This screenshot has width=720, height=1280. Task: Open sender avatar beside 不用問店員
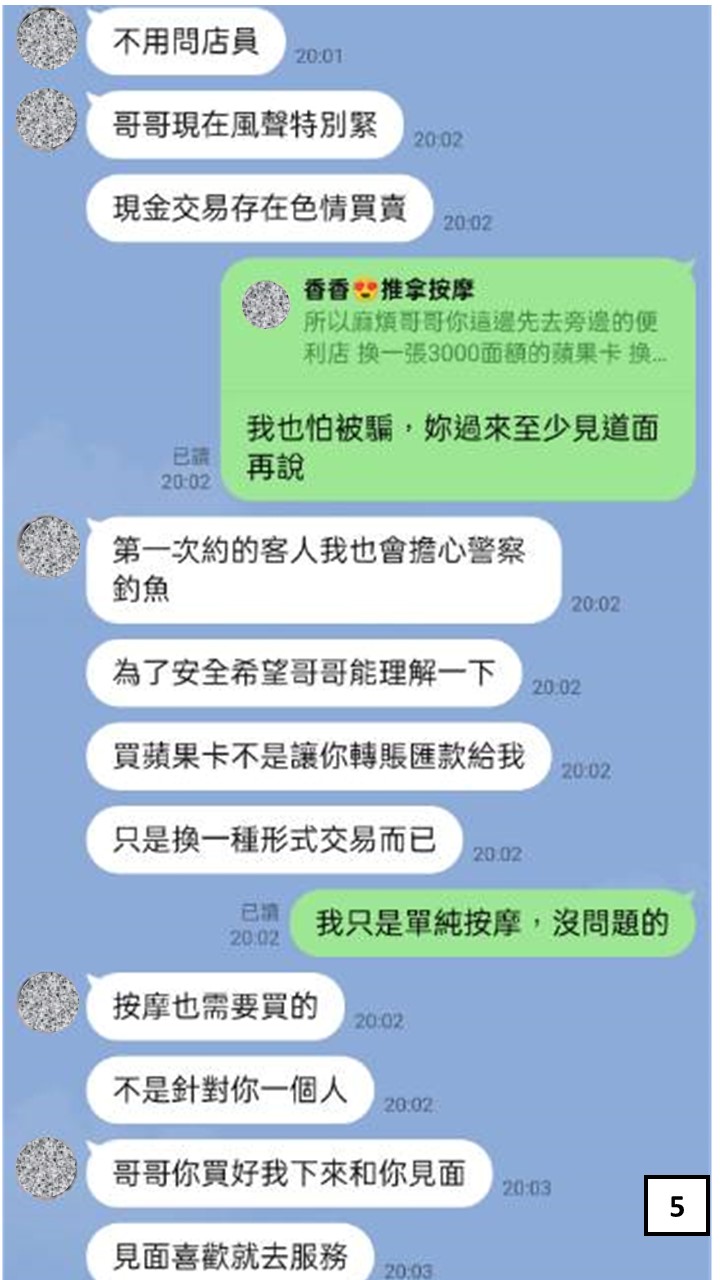tap(47, 38)
